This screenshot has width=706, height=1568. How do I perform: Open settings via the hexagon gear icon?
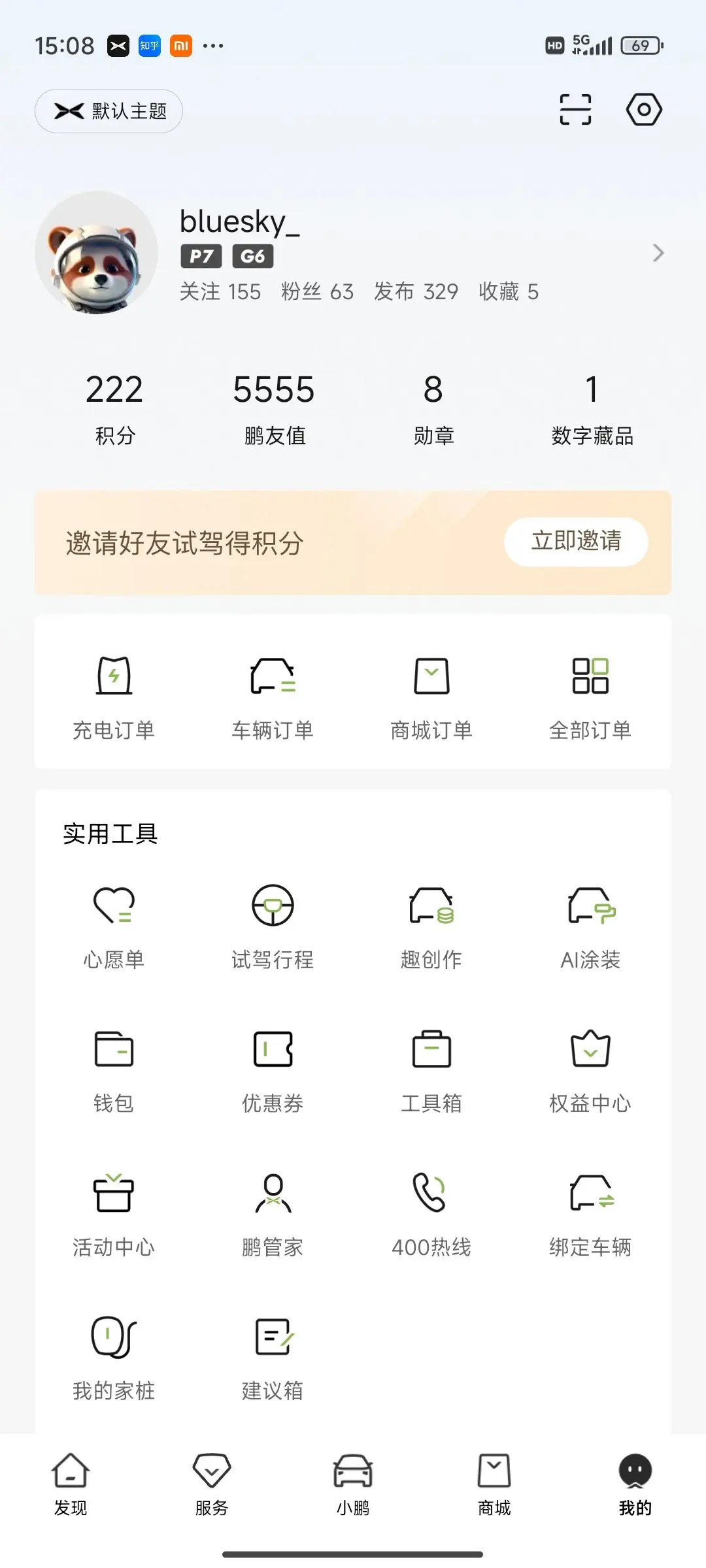644,110
